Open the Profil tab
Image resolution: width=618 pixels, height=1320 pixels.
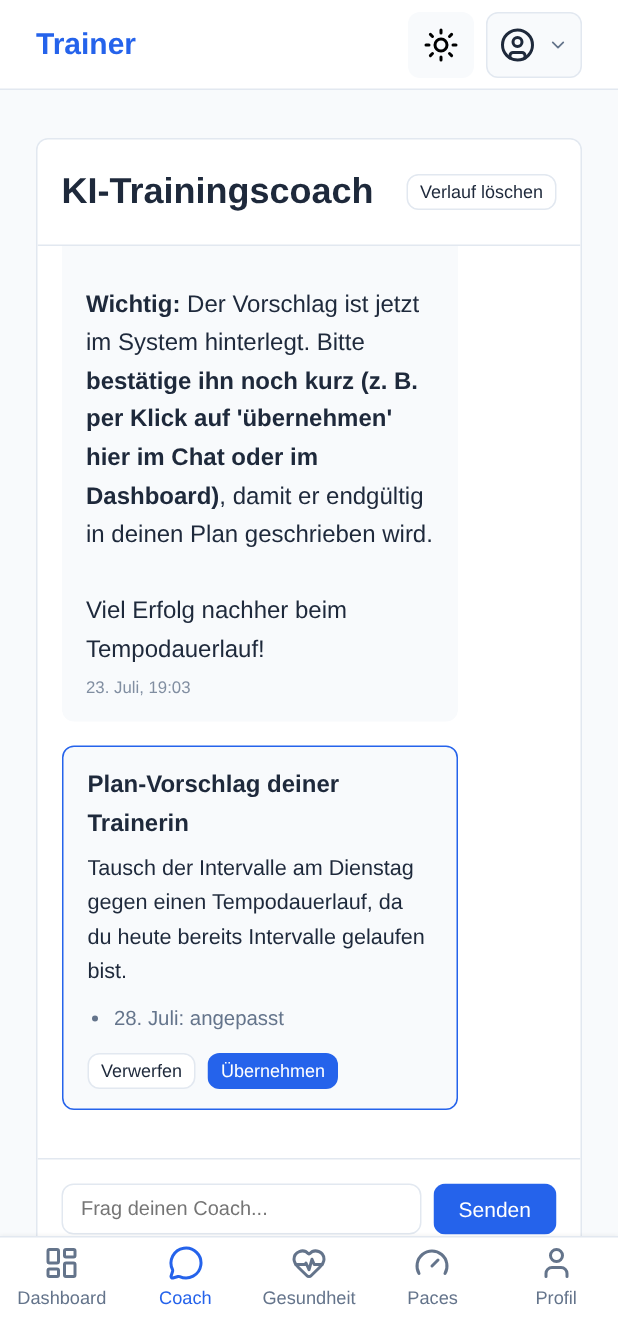pyautogui.click(x=556, y=1277)
